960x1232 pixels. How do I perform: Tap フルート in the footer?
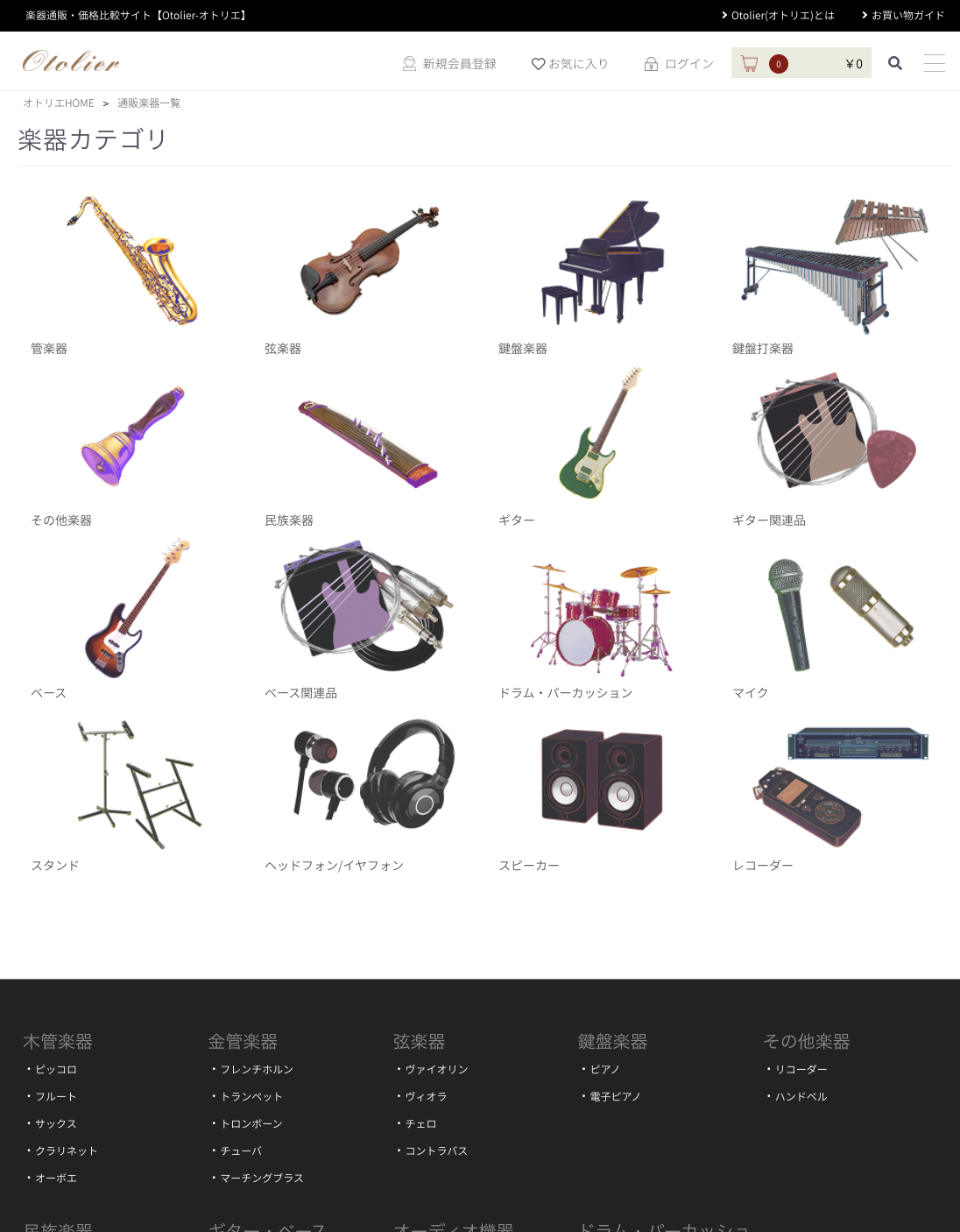click(x=55, y=1096)
